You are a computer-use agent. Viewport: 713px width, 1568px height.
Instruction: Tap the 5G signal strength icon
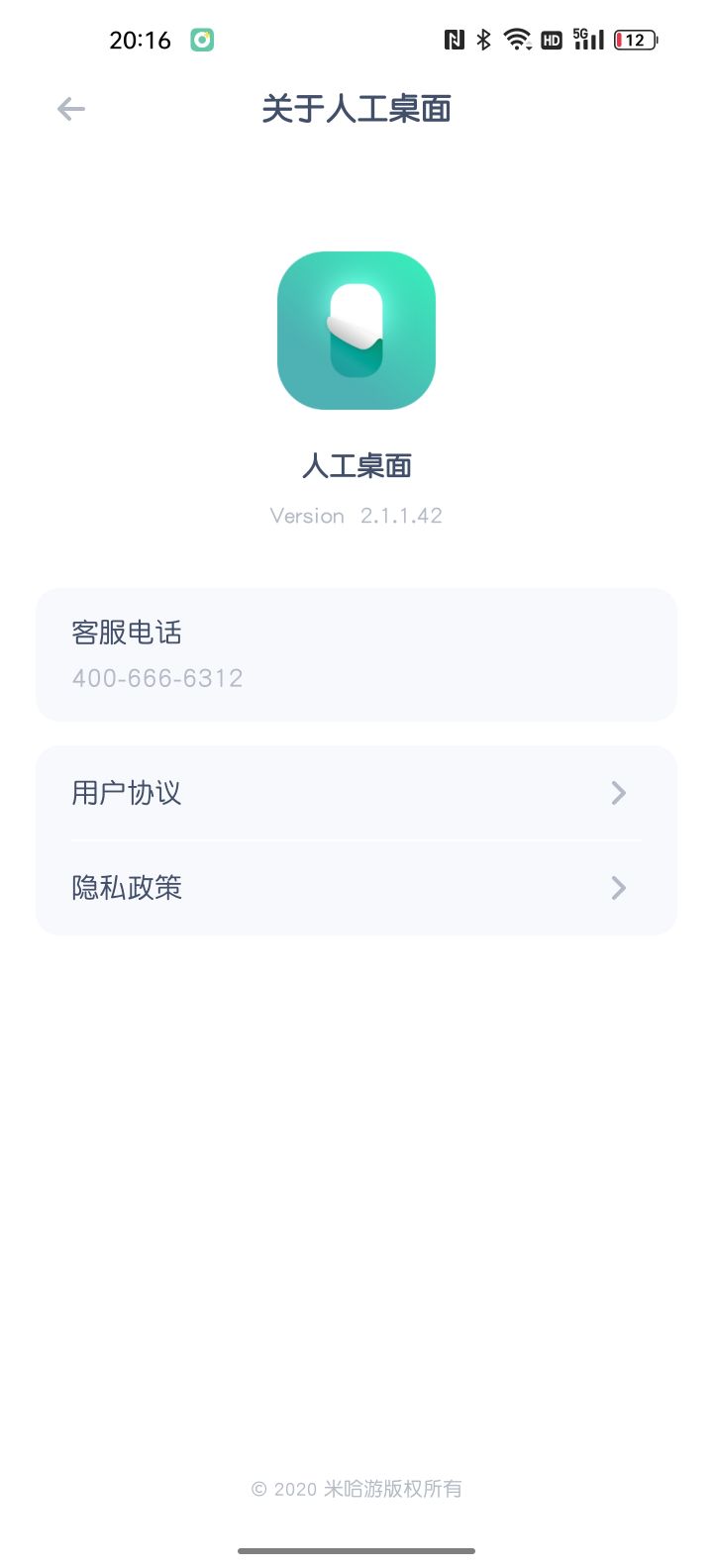[588, 40]
